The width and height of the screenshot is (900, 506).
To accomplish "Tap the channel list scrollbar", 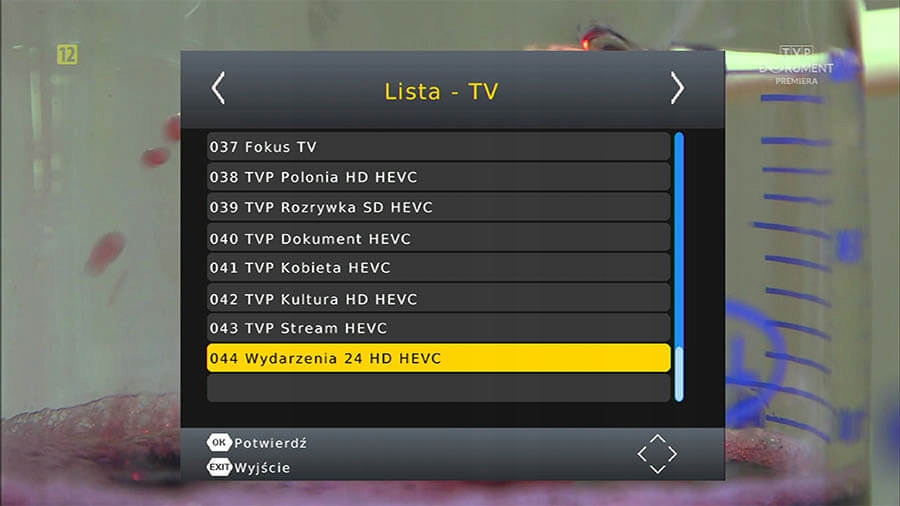I will click(679, 265).
